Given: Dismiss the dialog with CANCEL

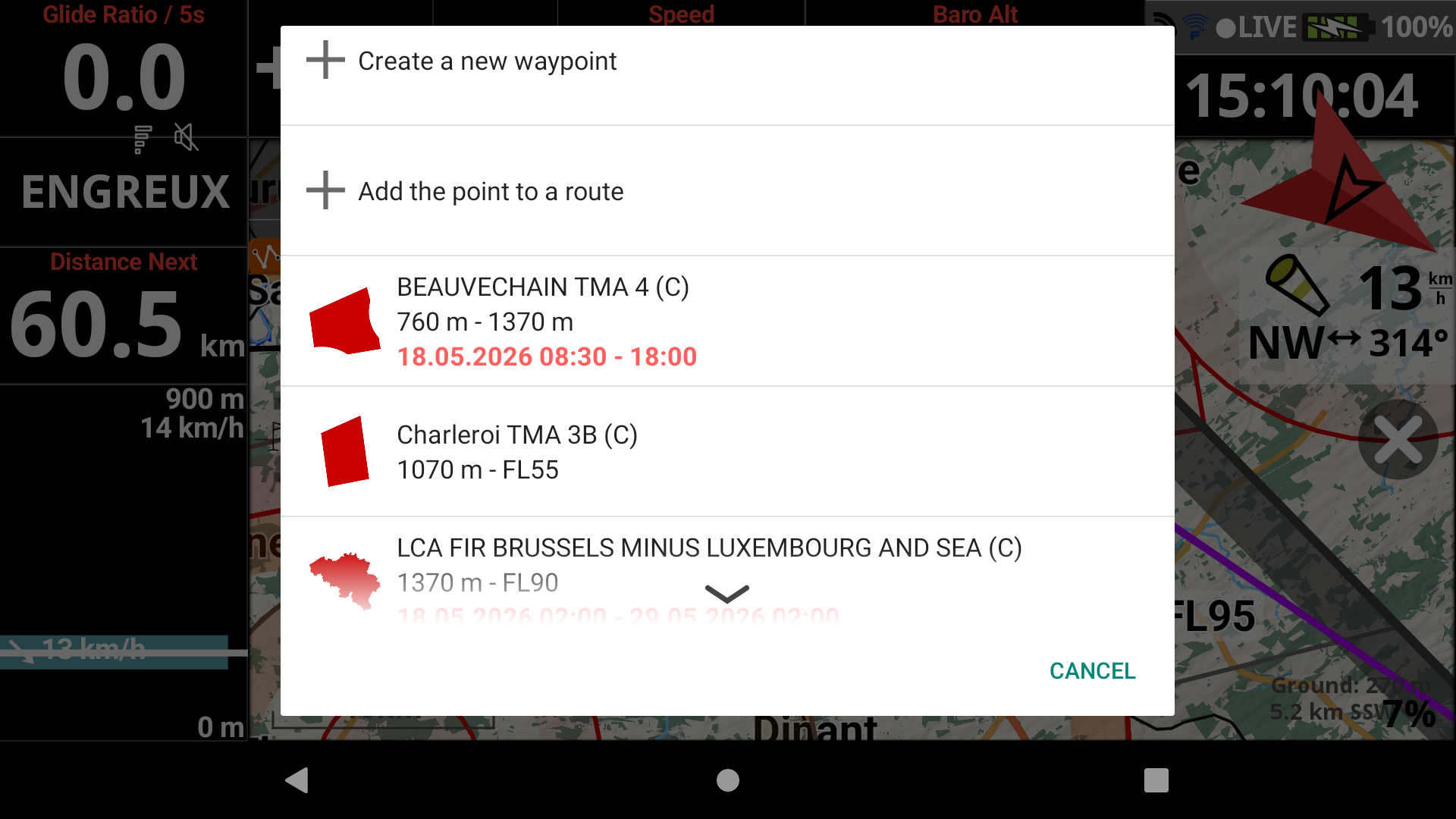Looking at the screenshot, I should point(1092,670).
